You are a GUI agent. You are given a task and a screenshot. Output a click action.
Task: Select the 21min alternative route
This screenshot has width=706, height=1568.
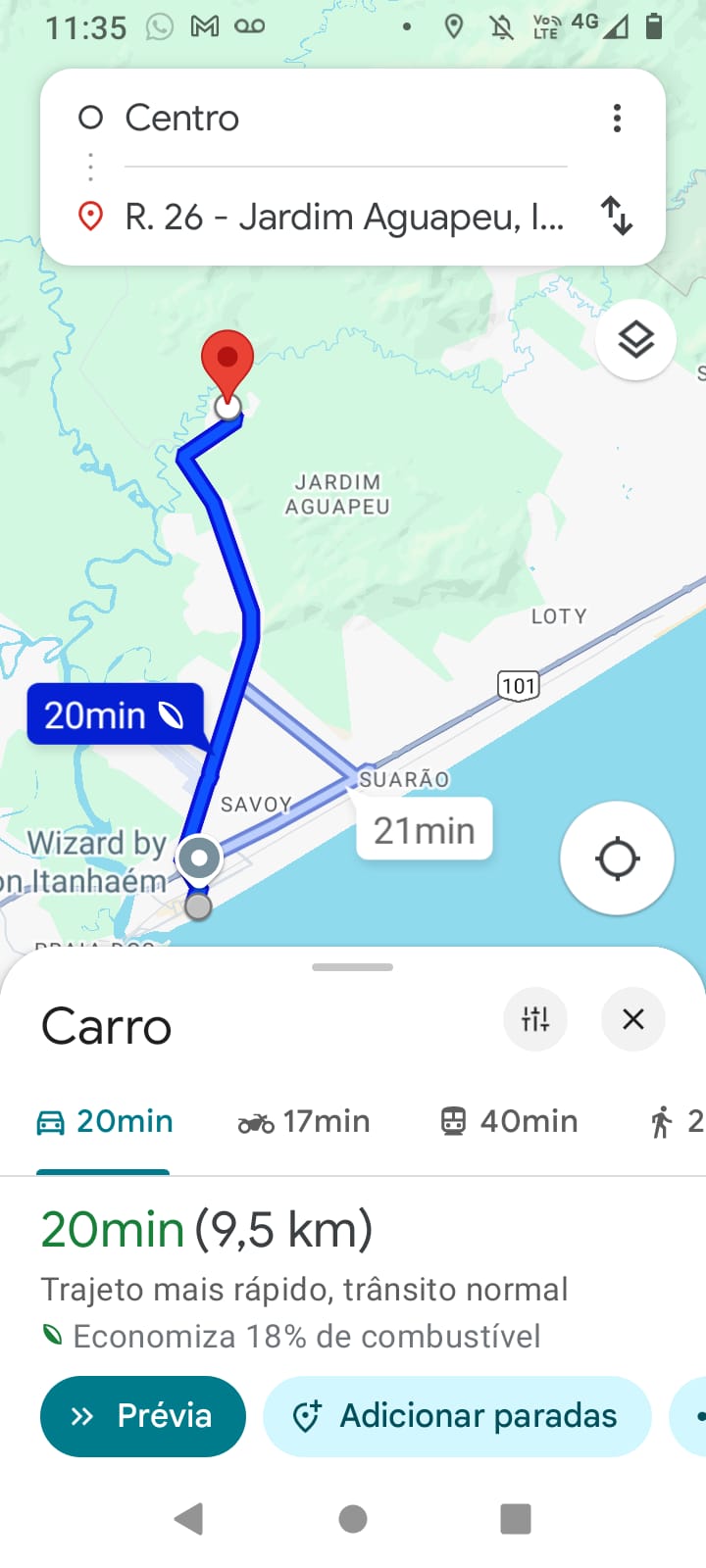click(425, 830)
